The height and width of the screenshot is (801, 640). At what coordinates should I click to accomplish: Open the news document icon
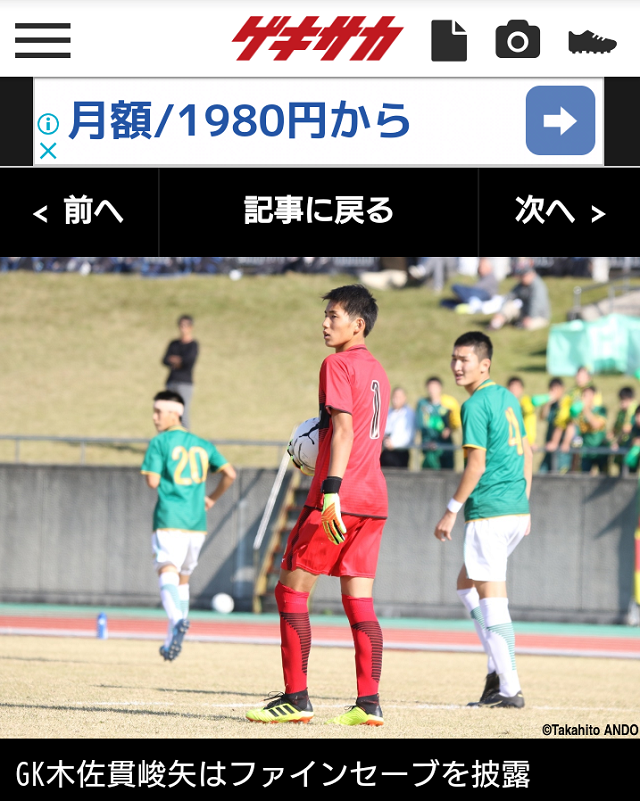tap(449, 41)
